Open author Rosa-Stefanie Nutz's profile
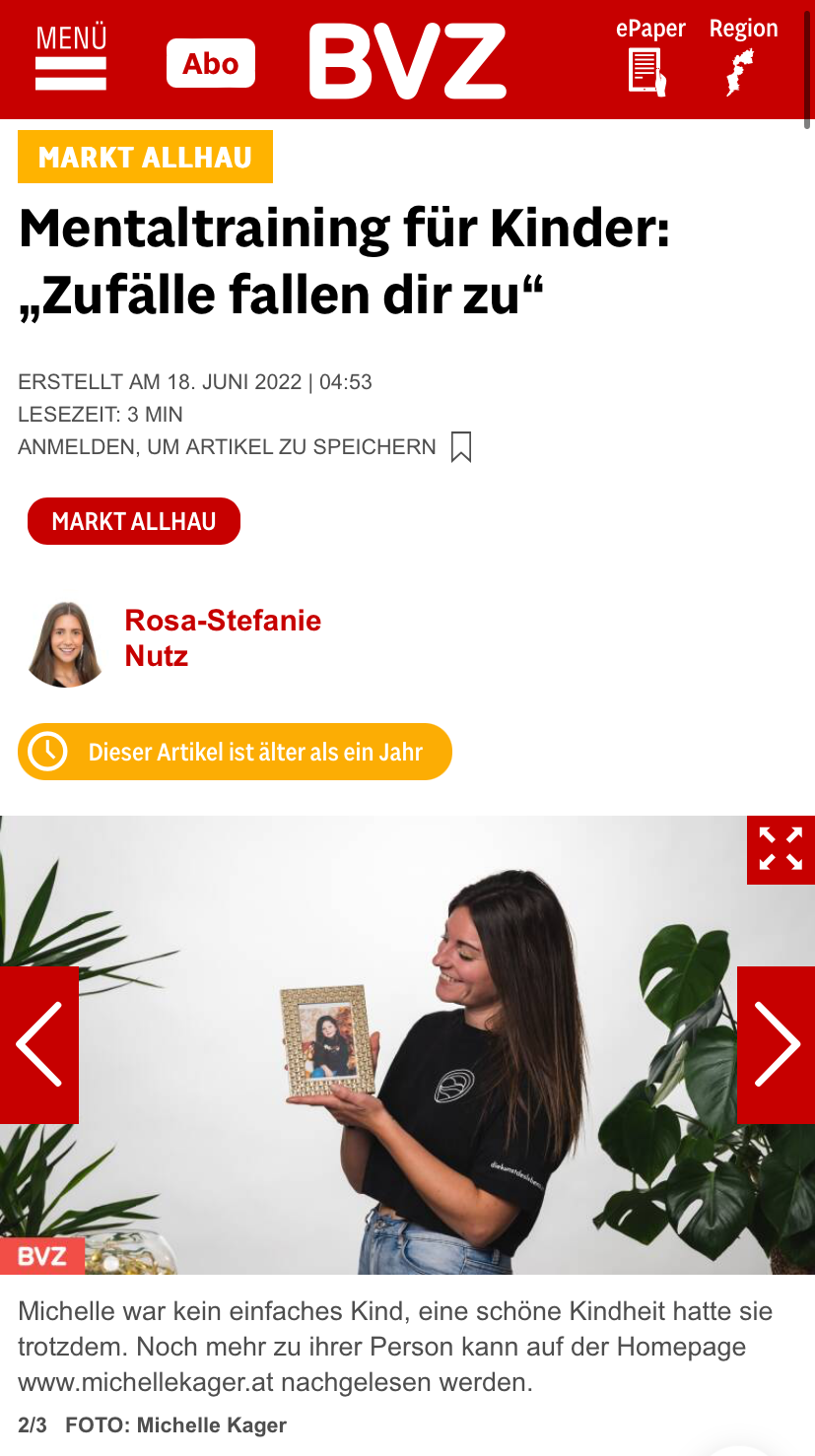The width and height of the screenshot is (815, 1456). 223,637
